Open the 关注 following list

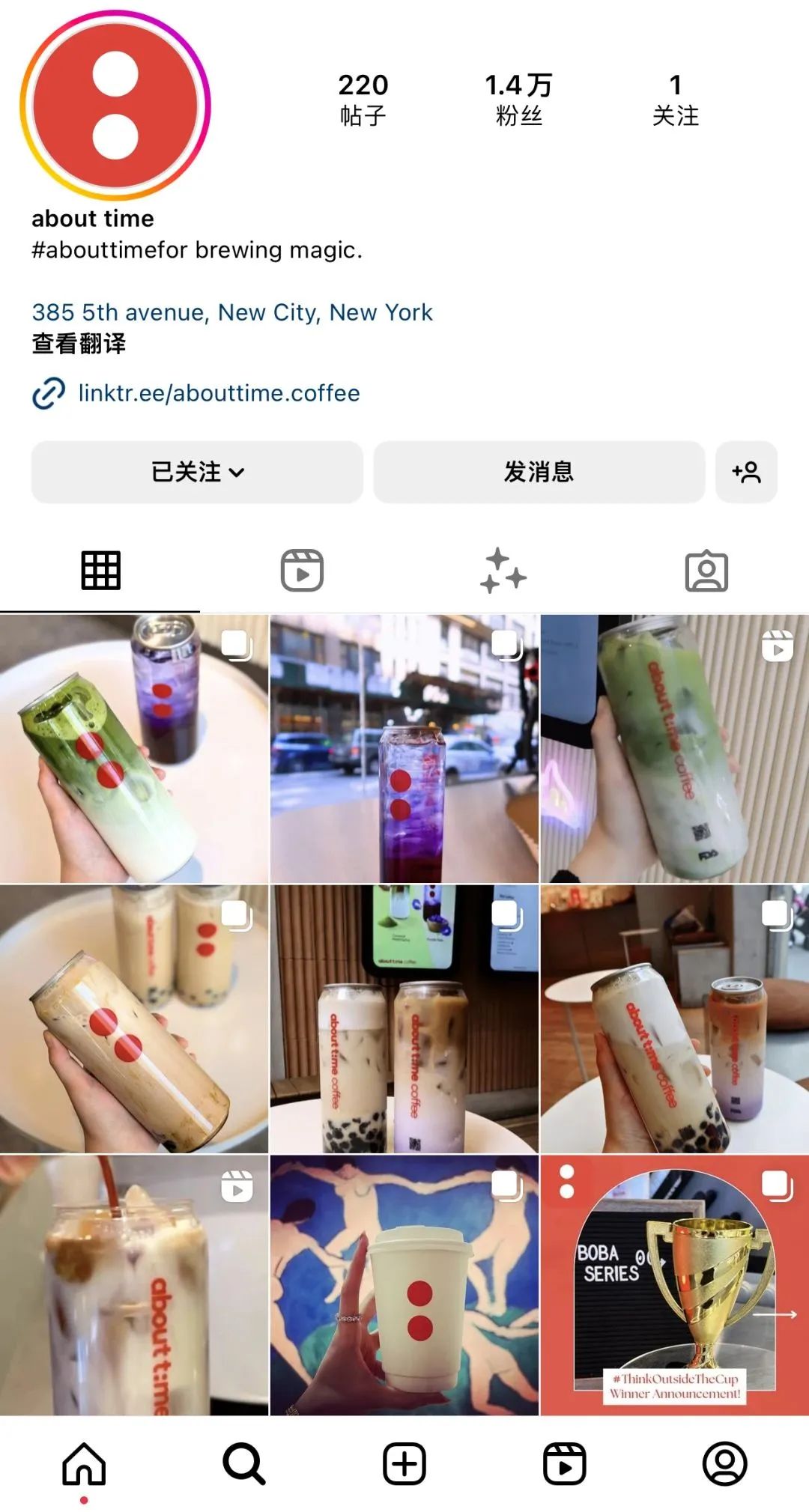(675, 100)
